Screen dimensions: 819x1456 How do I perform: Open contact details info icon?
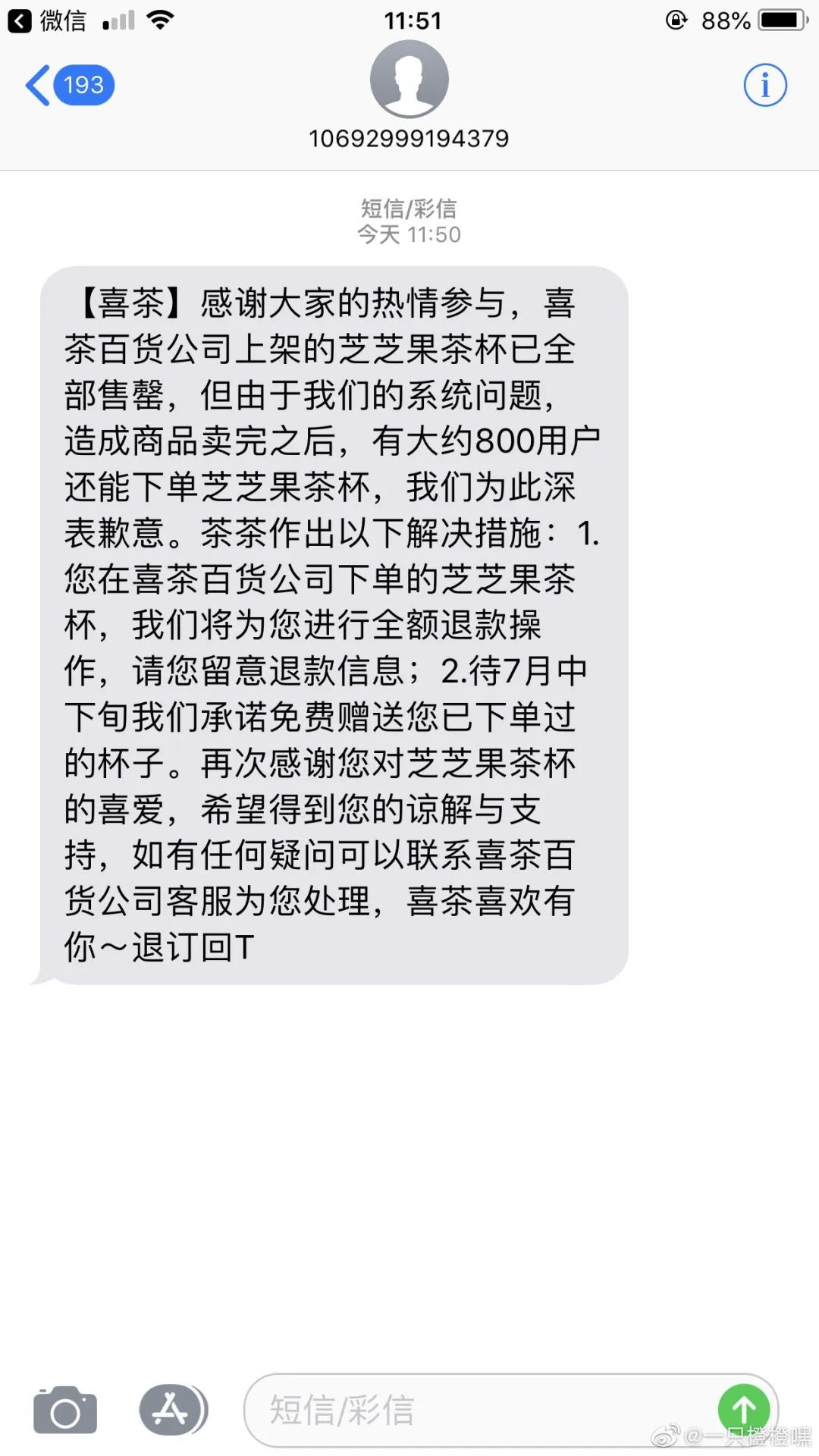point(764,85)
